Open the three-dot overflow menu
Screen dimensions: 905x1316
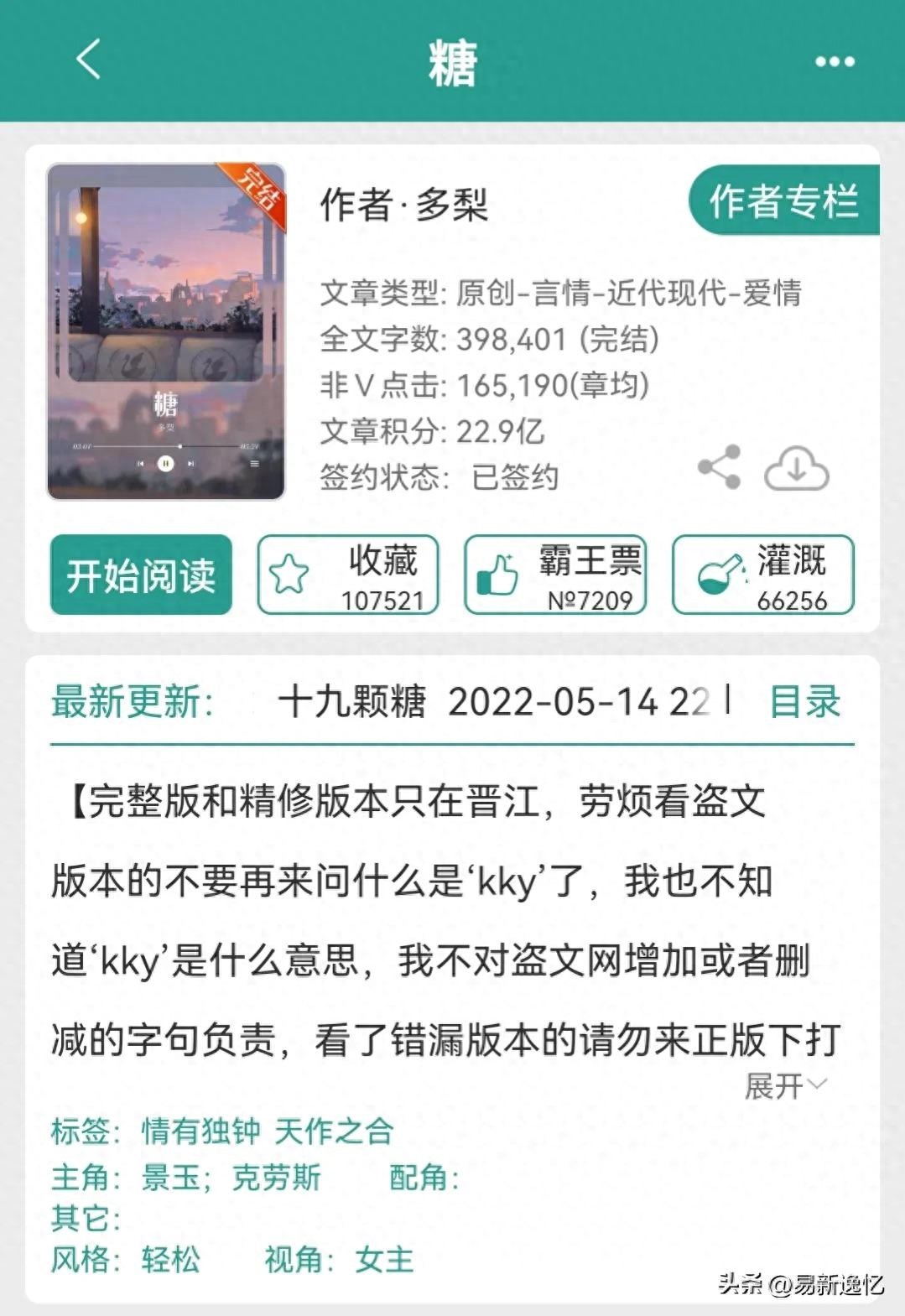point(835,61)
